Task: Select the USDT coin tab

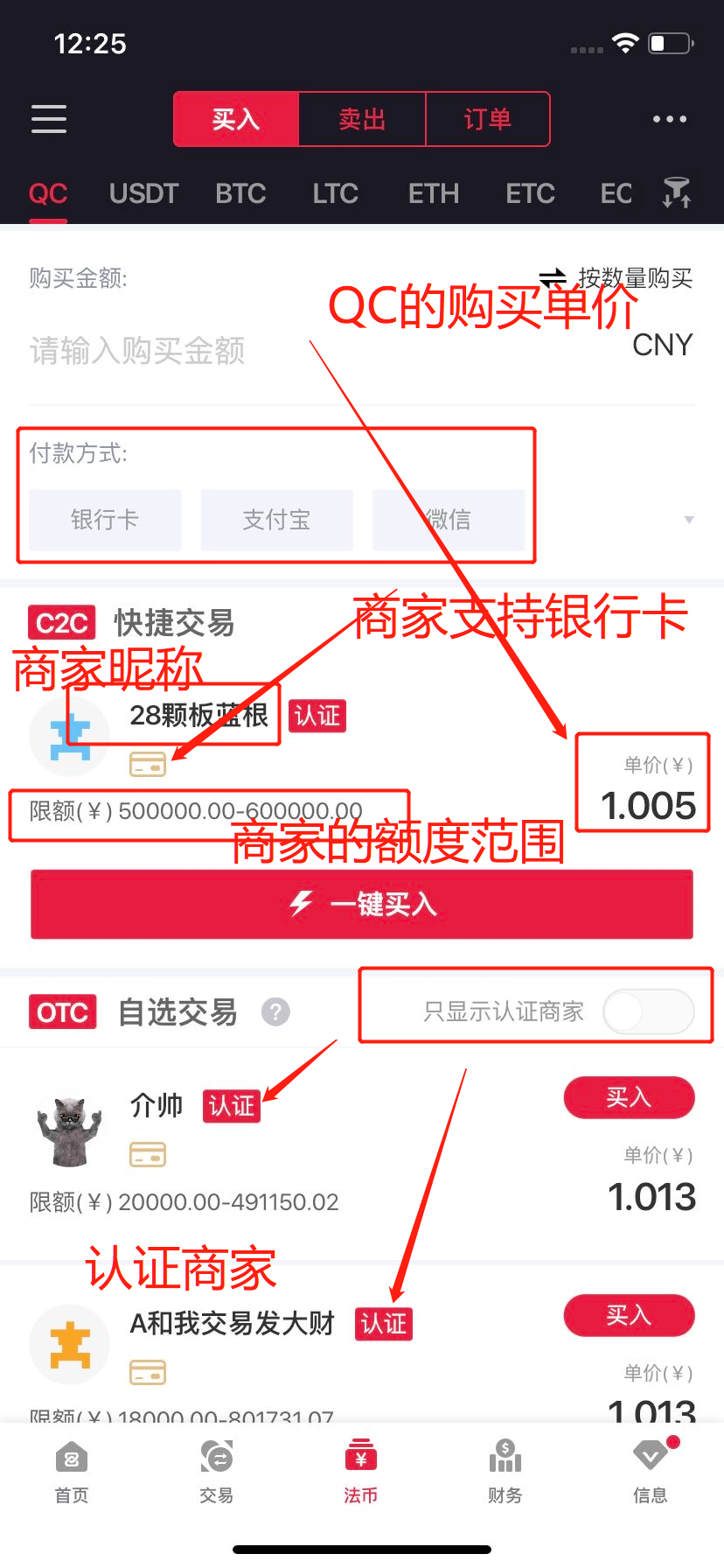Action: (143, 193)
